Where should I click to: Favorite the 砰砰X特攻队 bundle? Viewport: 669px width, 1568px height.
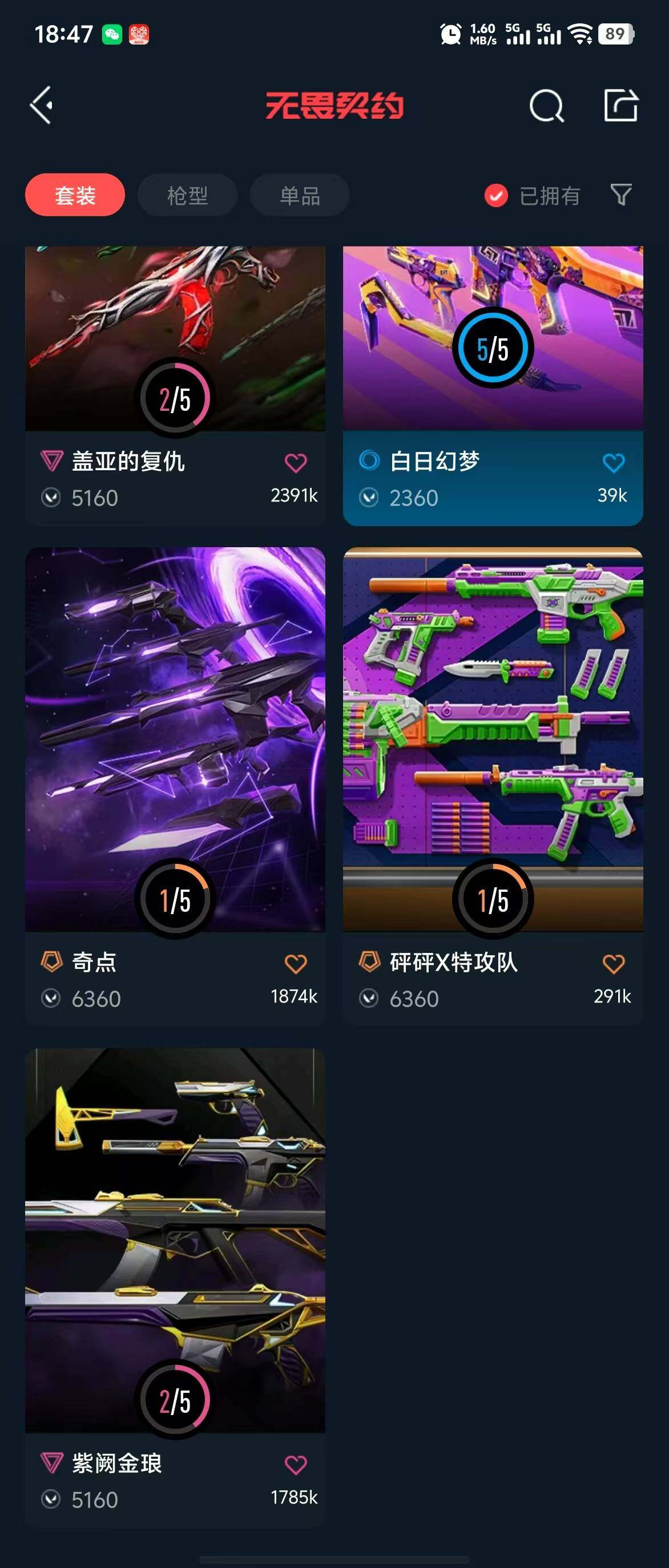point(614,964)
